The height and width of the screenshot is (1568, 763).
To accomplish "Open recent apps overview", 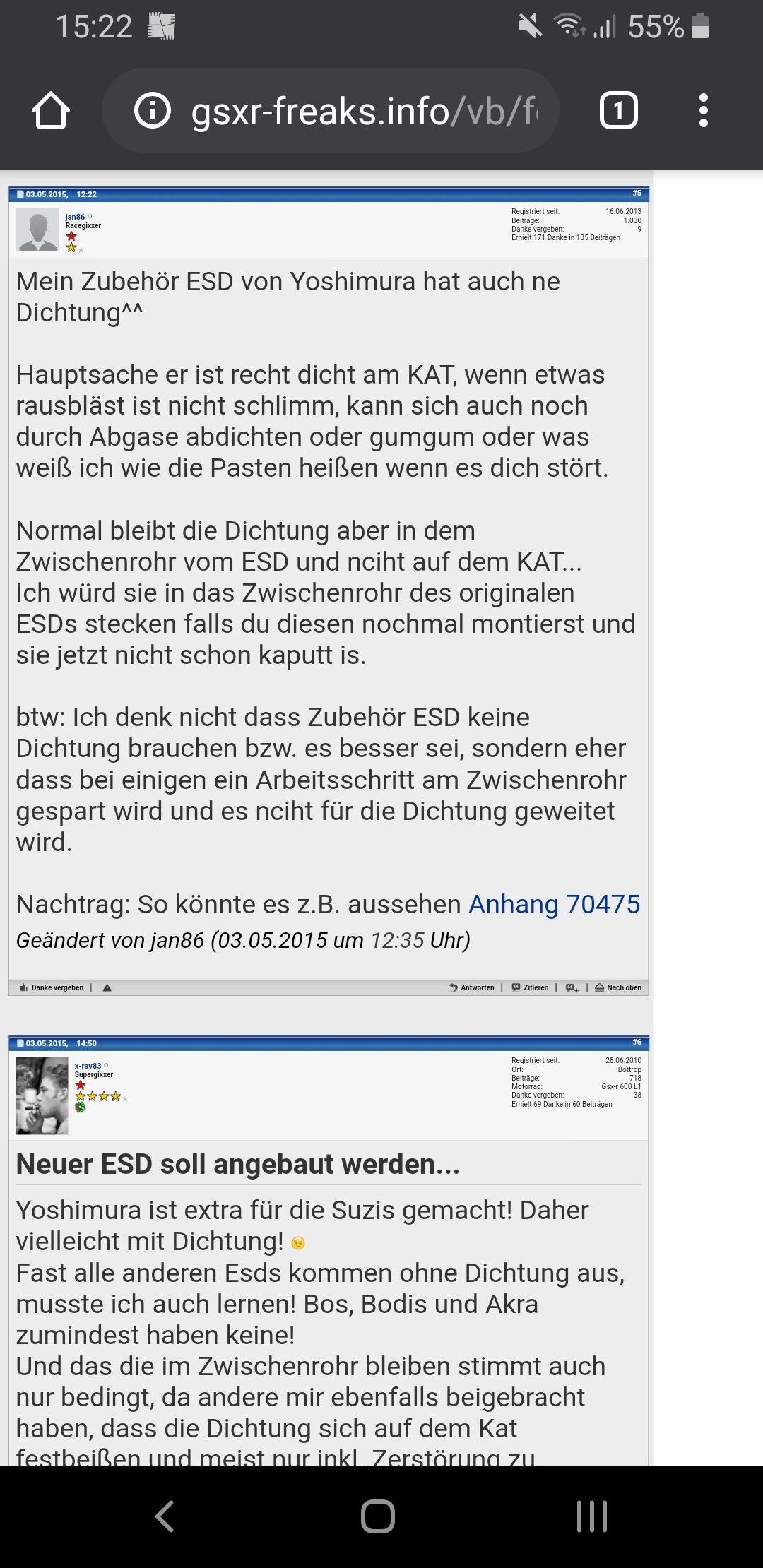I will [592, 1516].
